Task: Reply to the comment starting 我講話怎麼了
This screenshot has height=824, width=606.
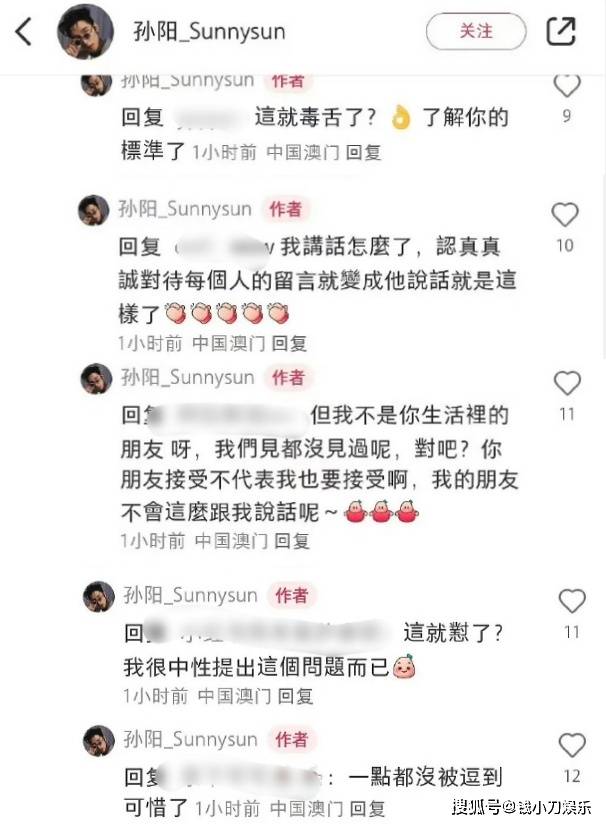Action: (290, 342)
